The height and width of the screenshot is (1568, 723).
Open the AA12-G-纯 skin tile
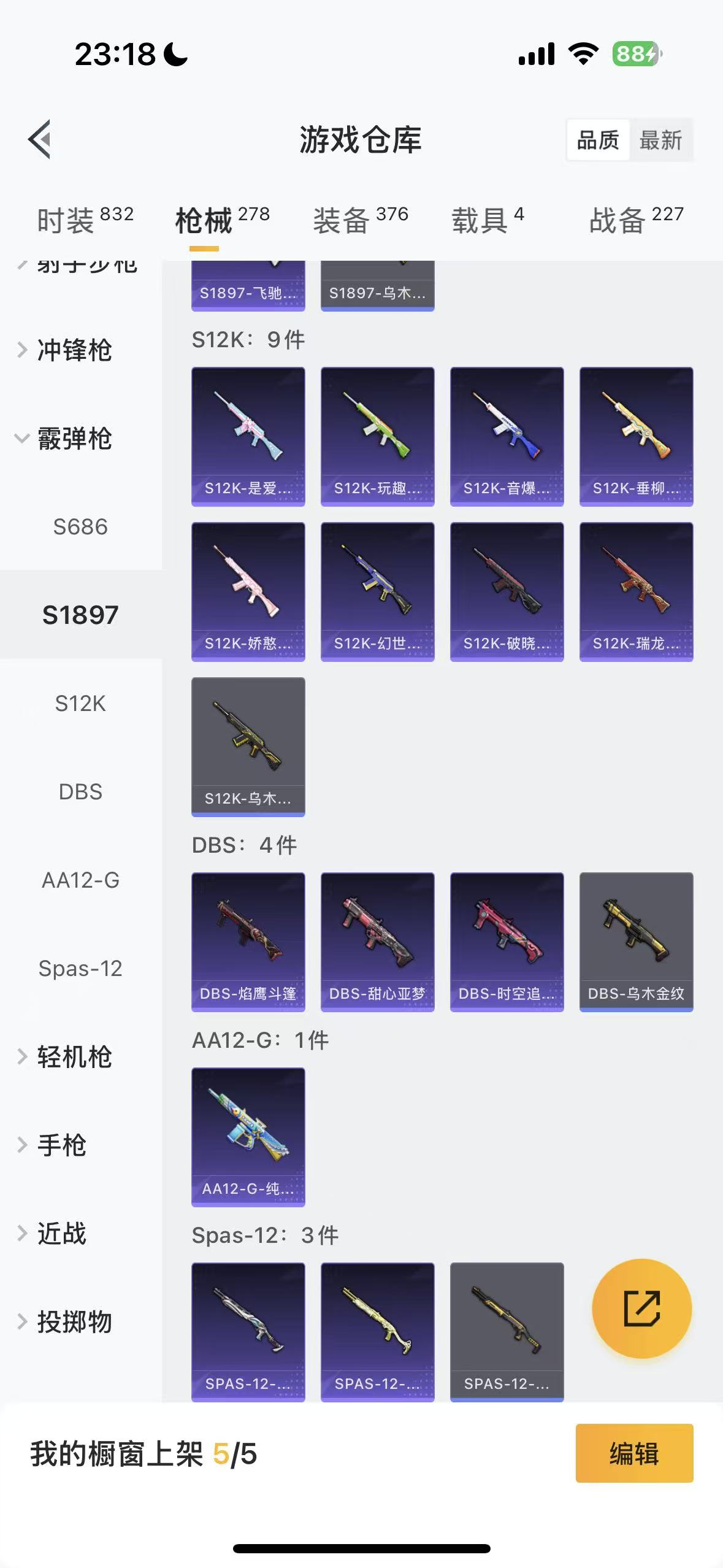click(x=248, y=1137)
